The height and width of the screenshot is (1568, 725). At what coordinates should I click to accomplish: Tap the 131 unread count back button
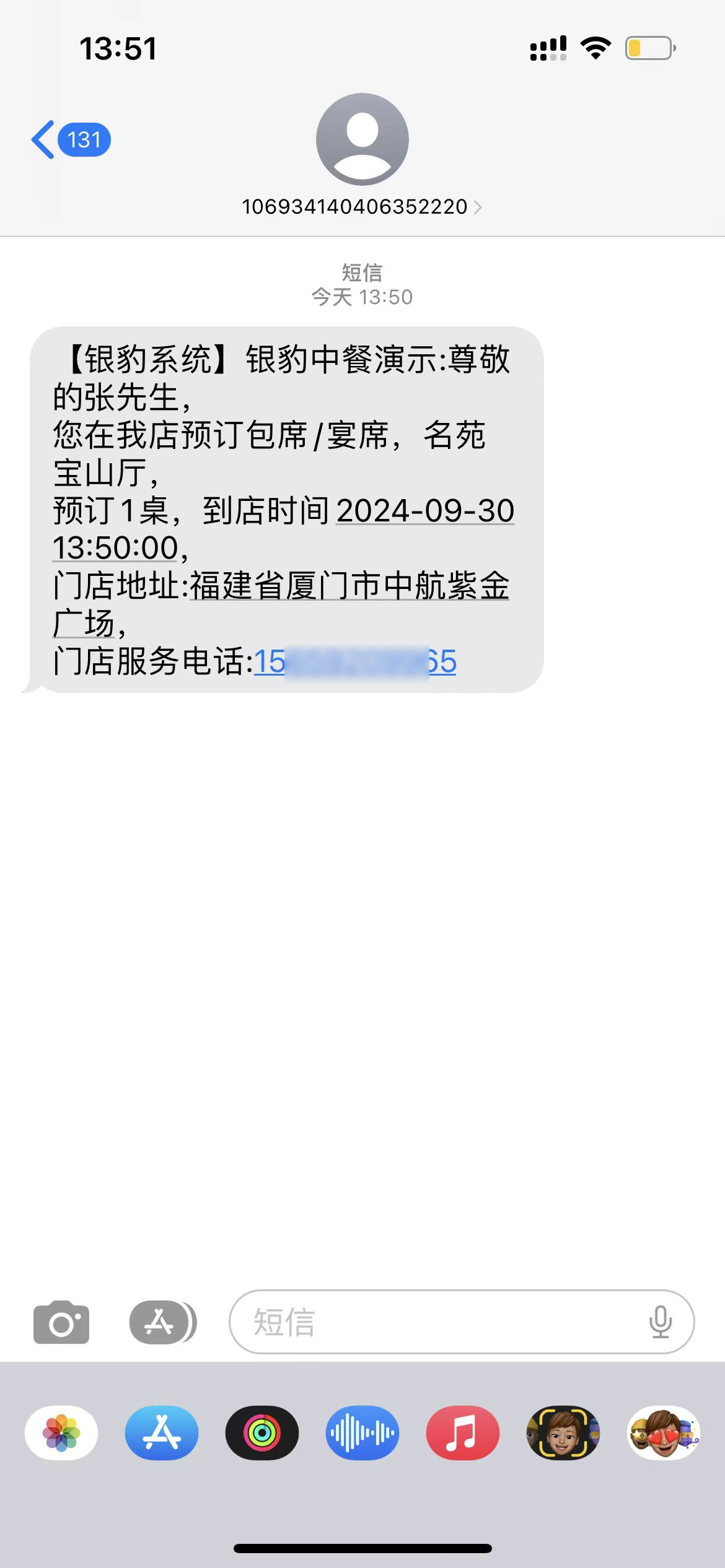(83, 140)
